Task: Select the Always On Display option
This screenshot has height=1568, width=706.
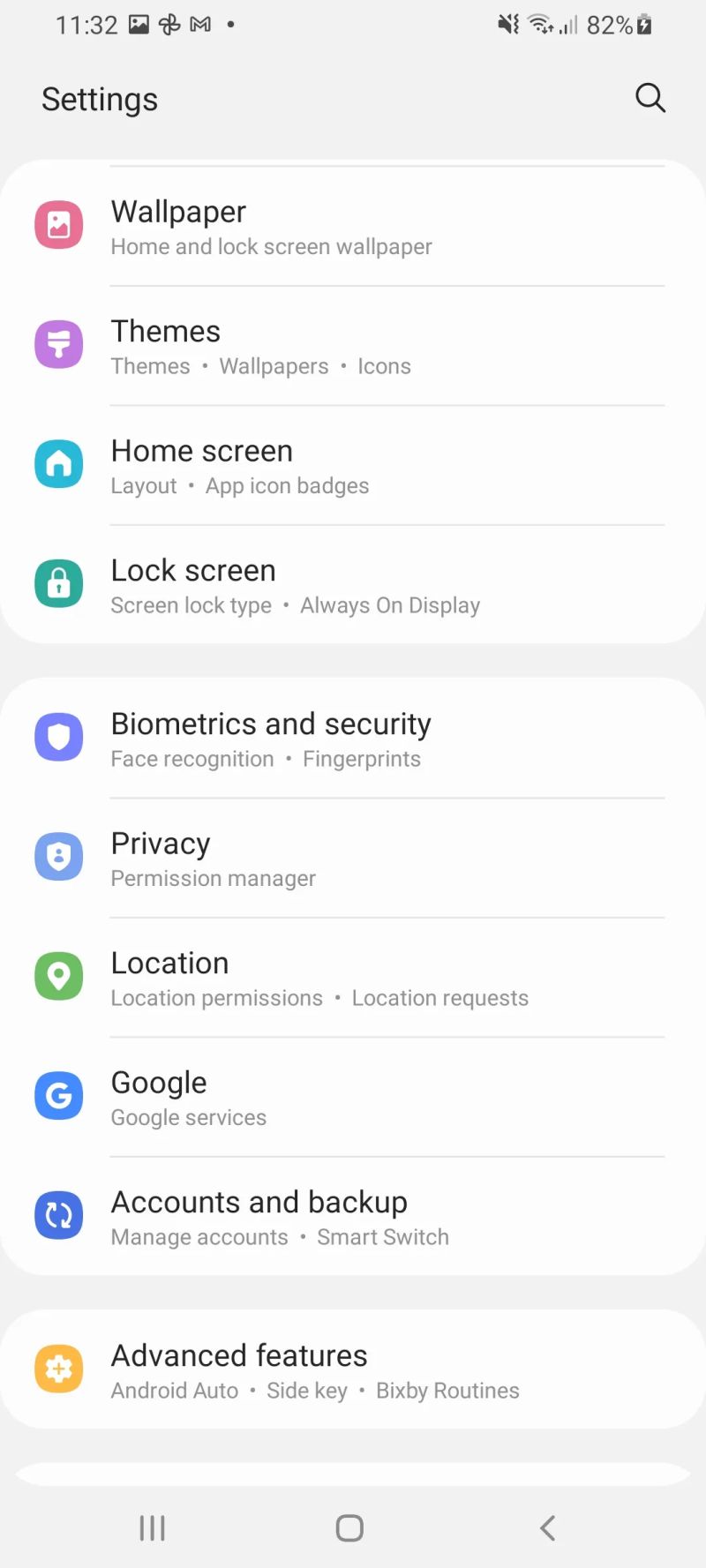Action: point(390,605)
